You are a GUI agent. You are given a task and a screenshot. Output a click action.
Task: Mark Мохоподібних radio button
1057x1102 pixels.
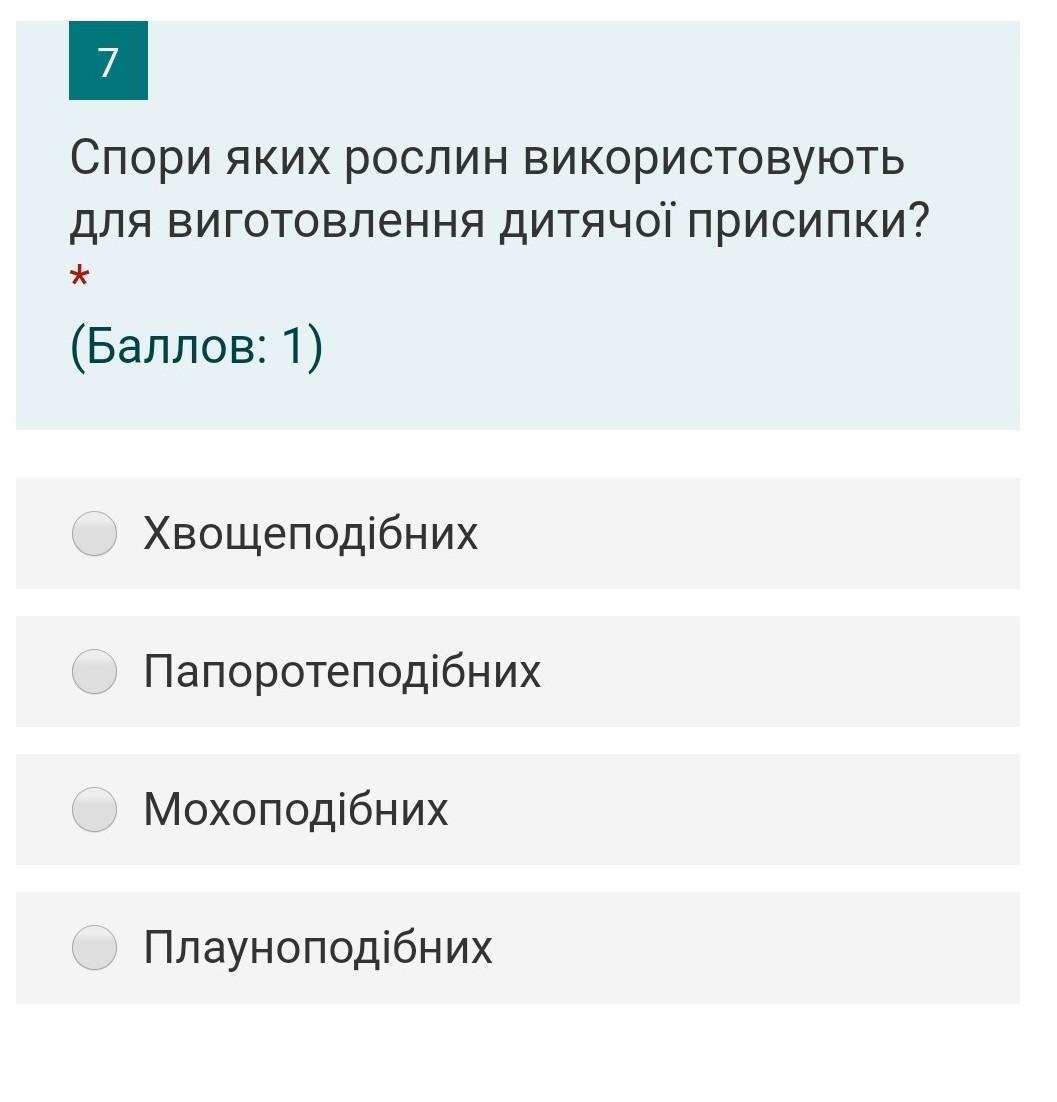[95, 809]
